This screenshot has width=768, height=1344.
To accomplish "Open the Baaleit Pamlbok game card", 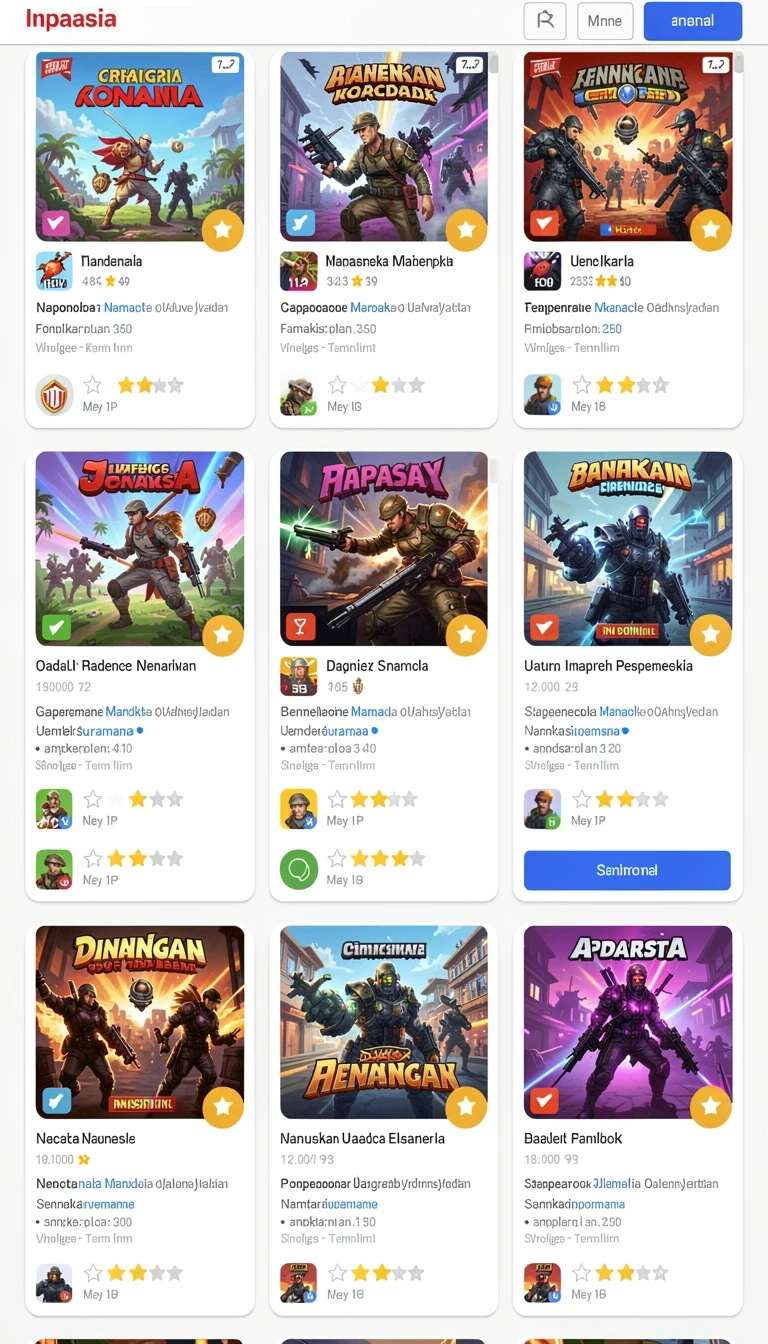I will coord(628,1120).
